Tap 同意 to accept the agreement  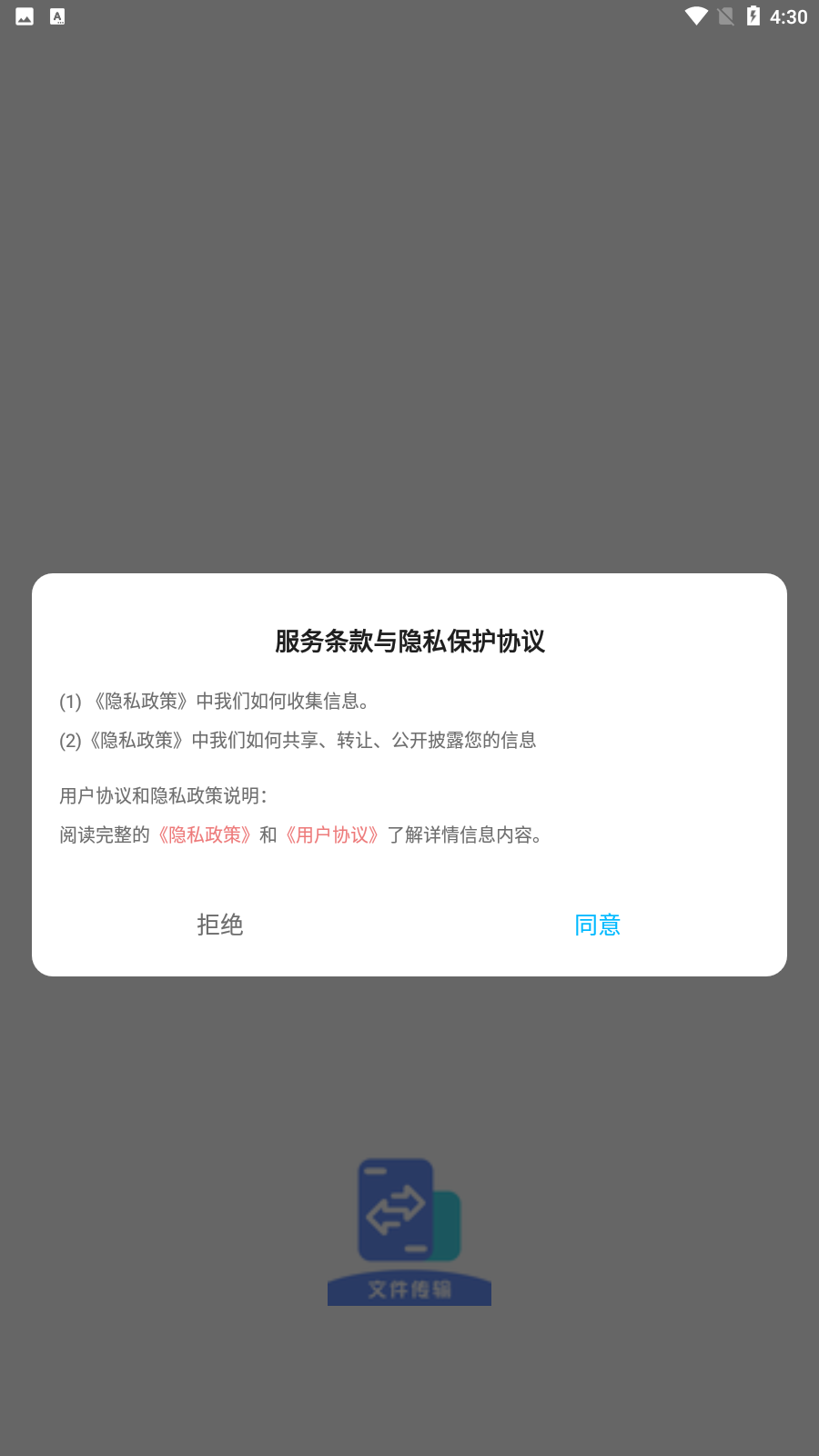(x=597, y=925)
